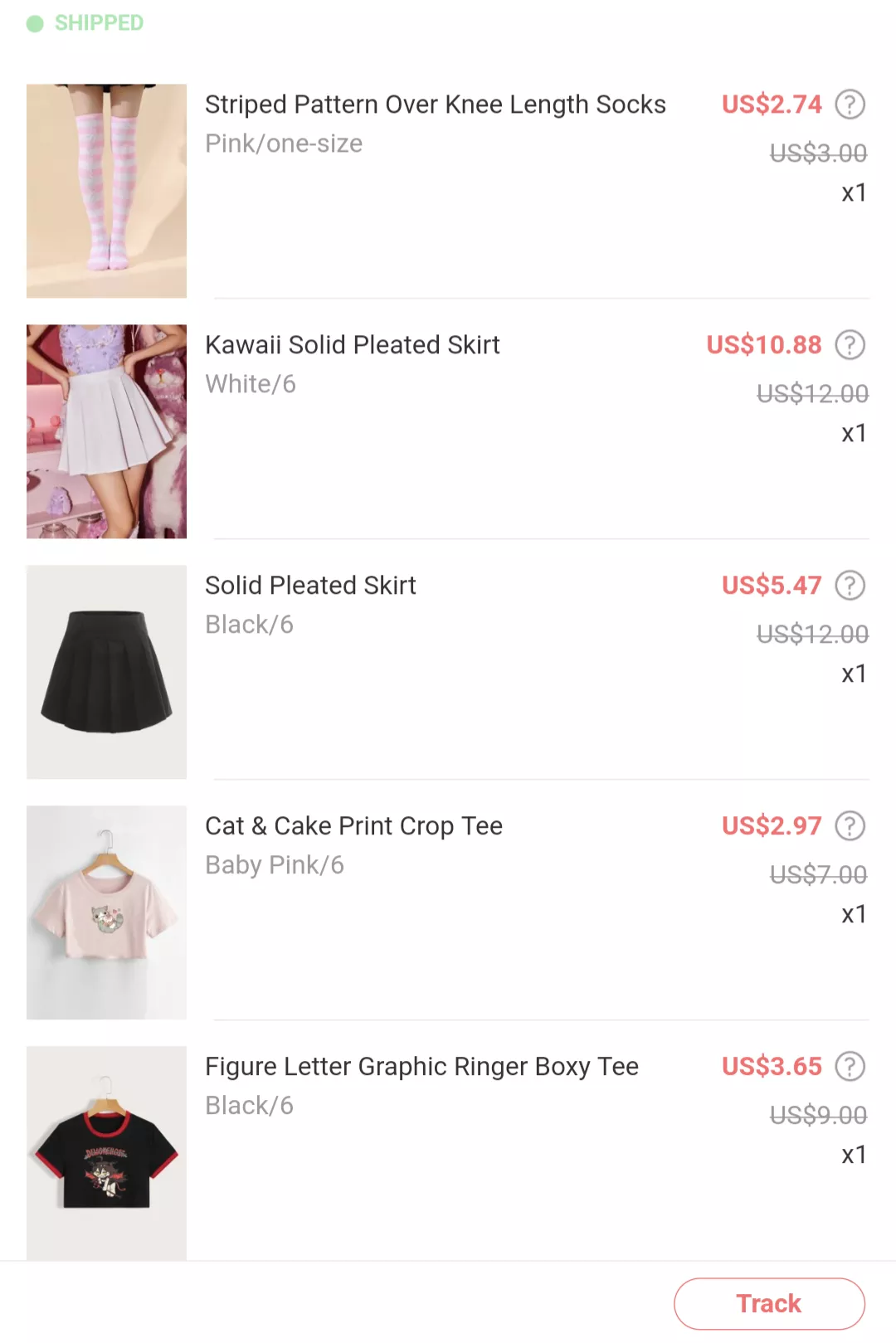This screenshot has width=896, height=1343.
Task: Open price info for Striped Pattern Socks
Action: click(850, 105)
